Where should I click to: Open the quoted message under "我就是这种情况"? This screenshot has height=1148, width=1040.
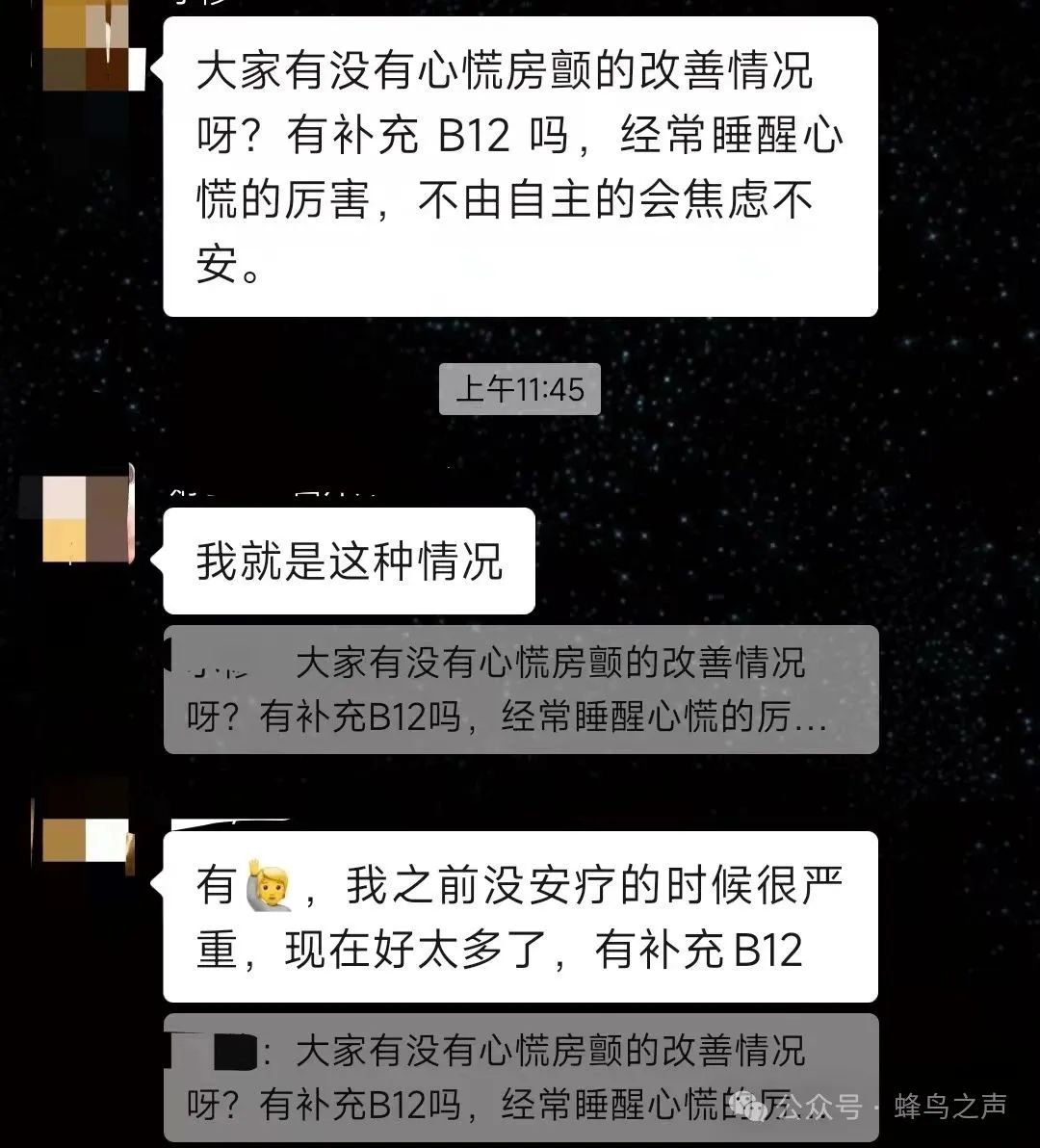pyautogui.click(x=520, y=689)
